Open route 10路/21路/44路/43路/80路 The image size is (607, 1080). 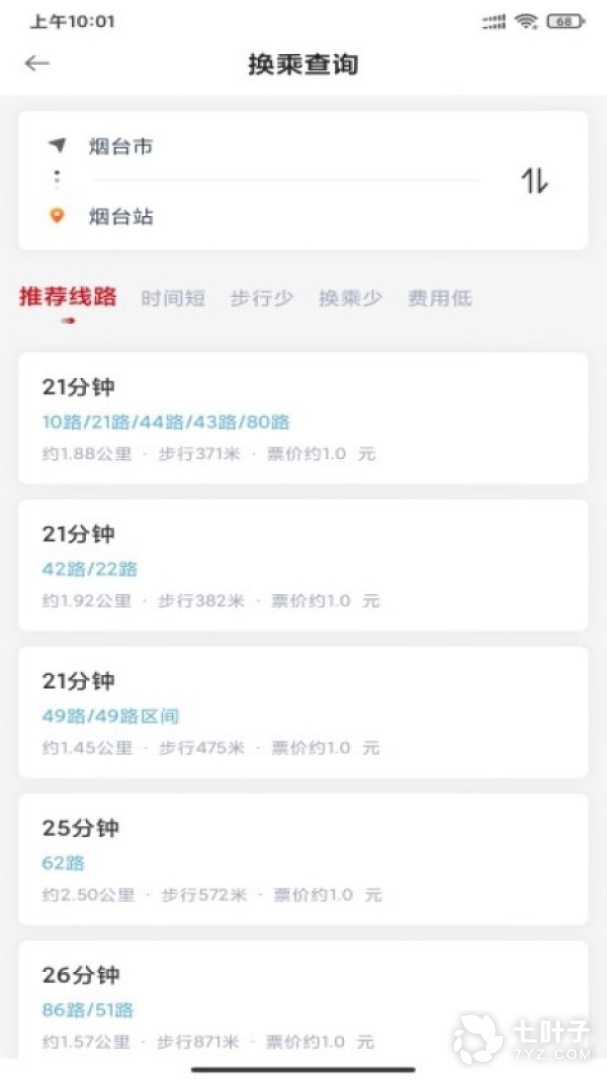tap(302, 419)
